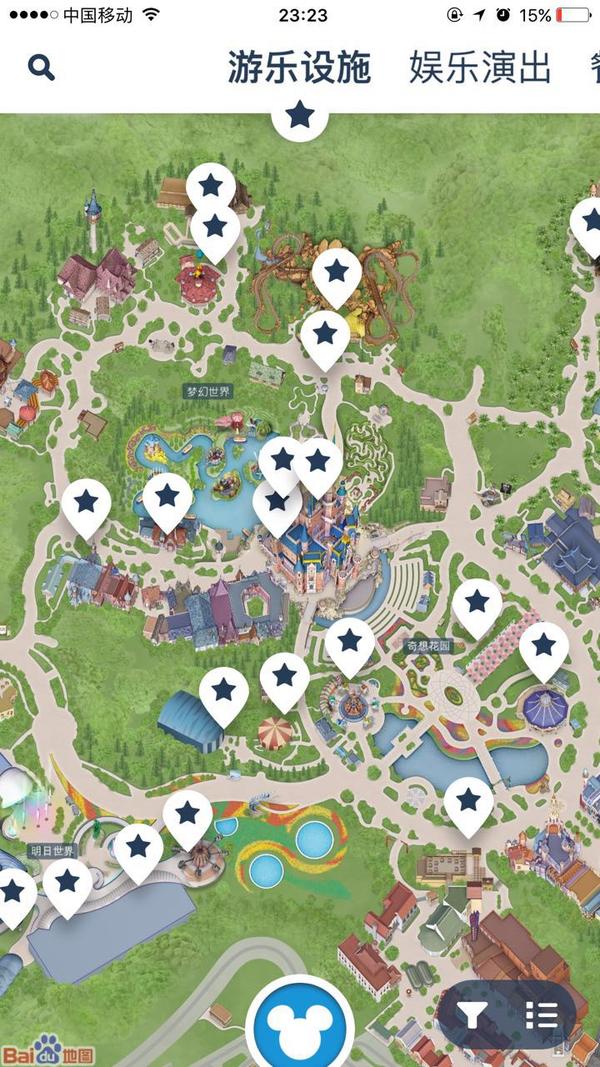Select star pin above striped carousel tent
Screen dimensions: 600x1067
(285, 677)
